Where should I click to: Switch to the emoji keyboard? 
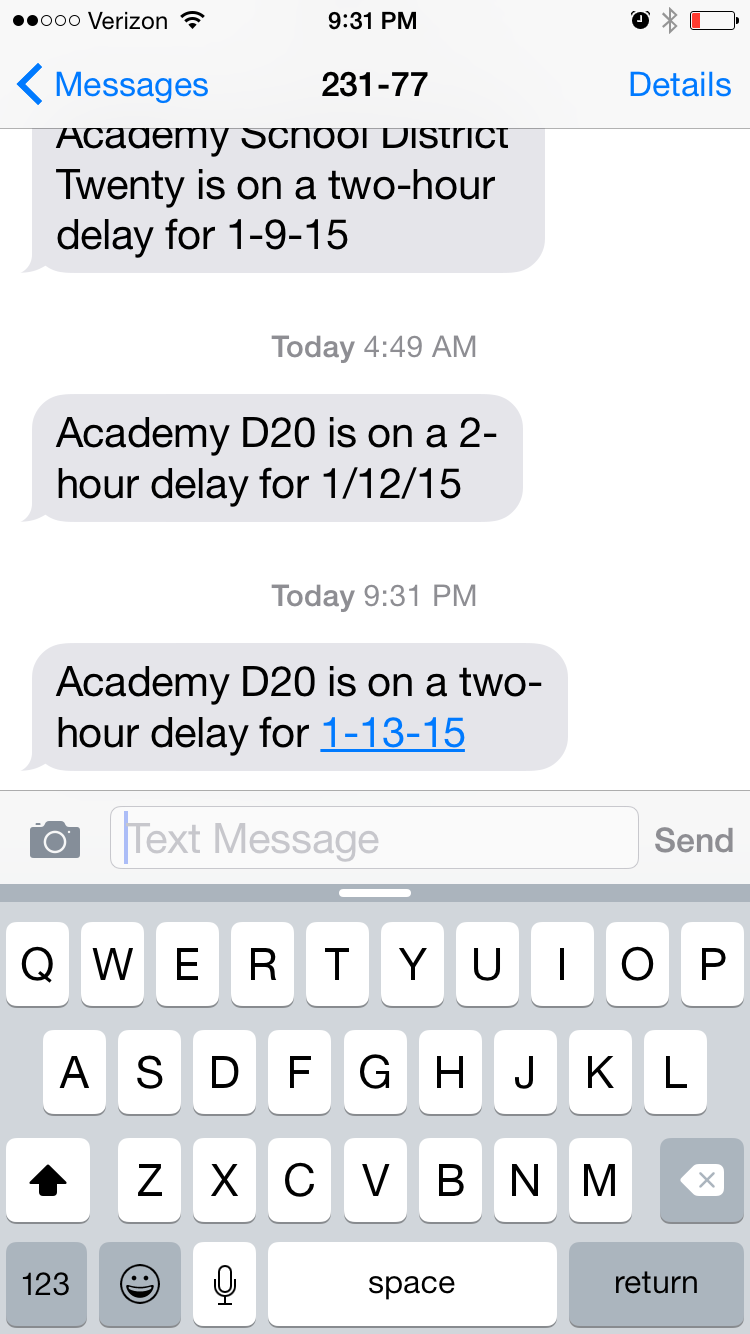(140, 1283)
